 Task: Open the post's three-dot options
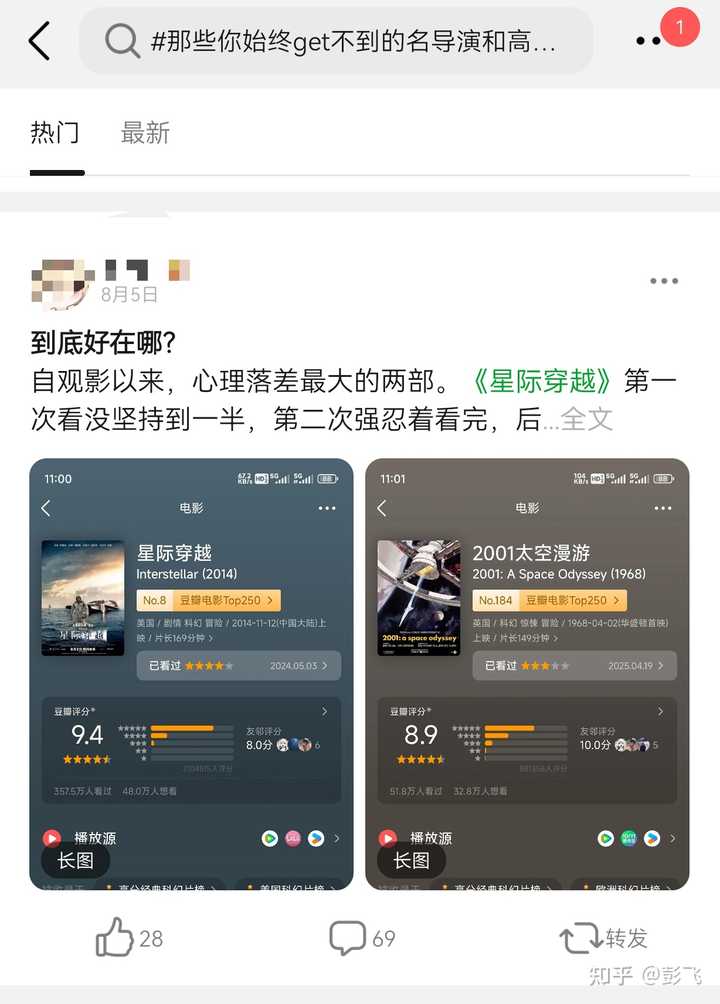tap(664, 281)
